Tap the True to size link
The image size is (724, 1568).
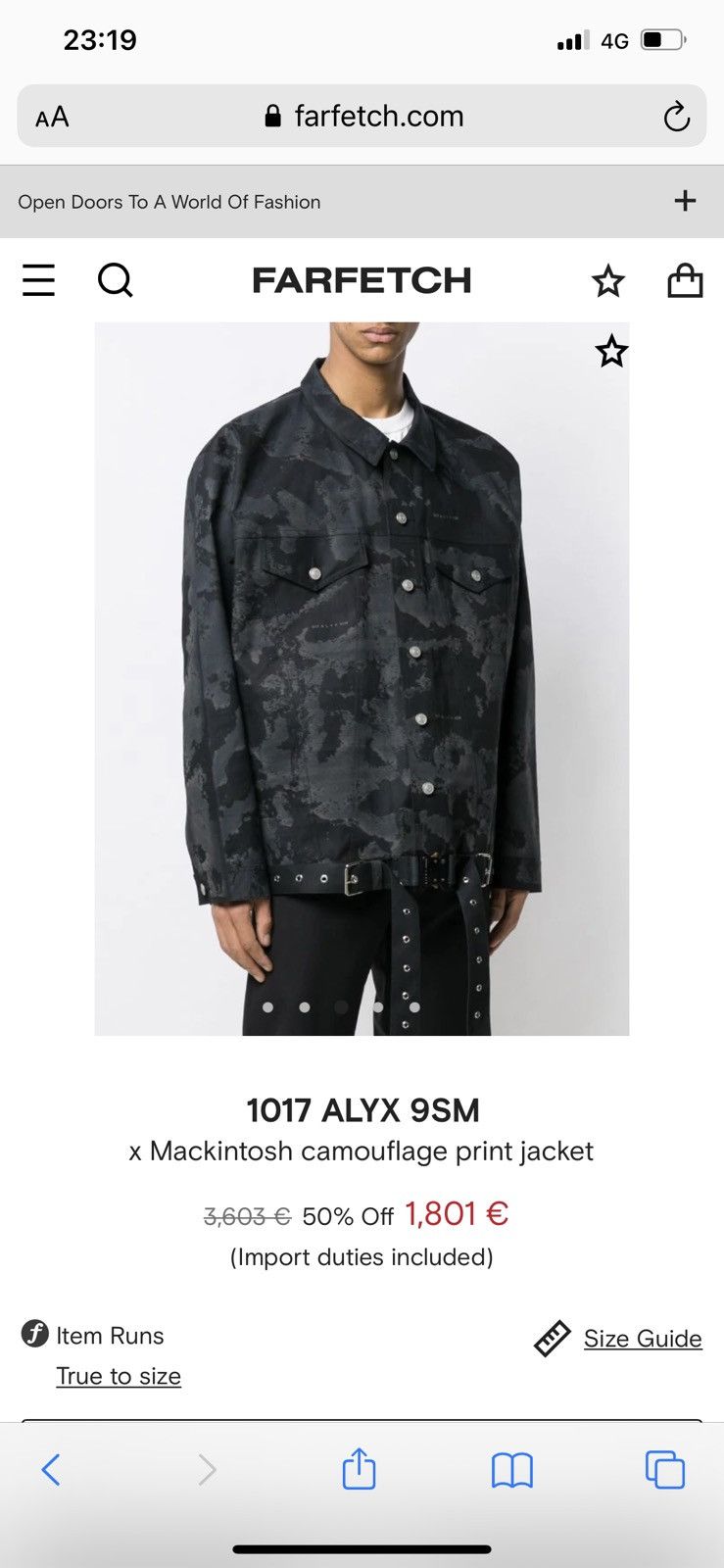click(119, 1376)
